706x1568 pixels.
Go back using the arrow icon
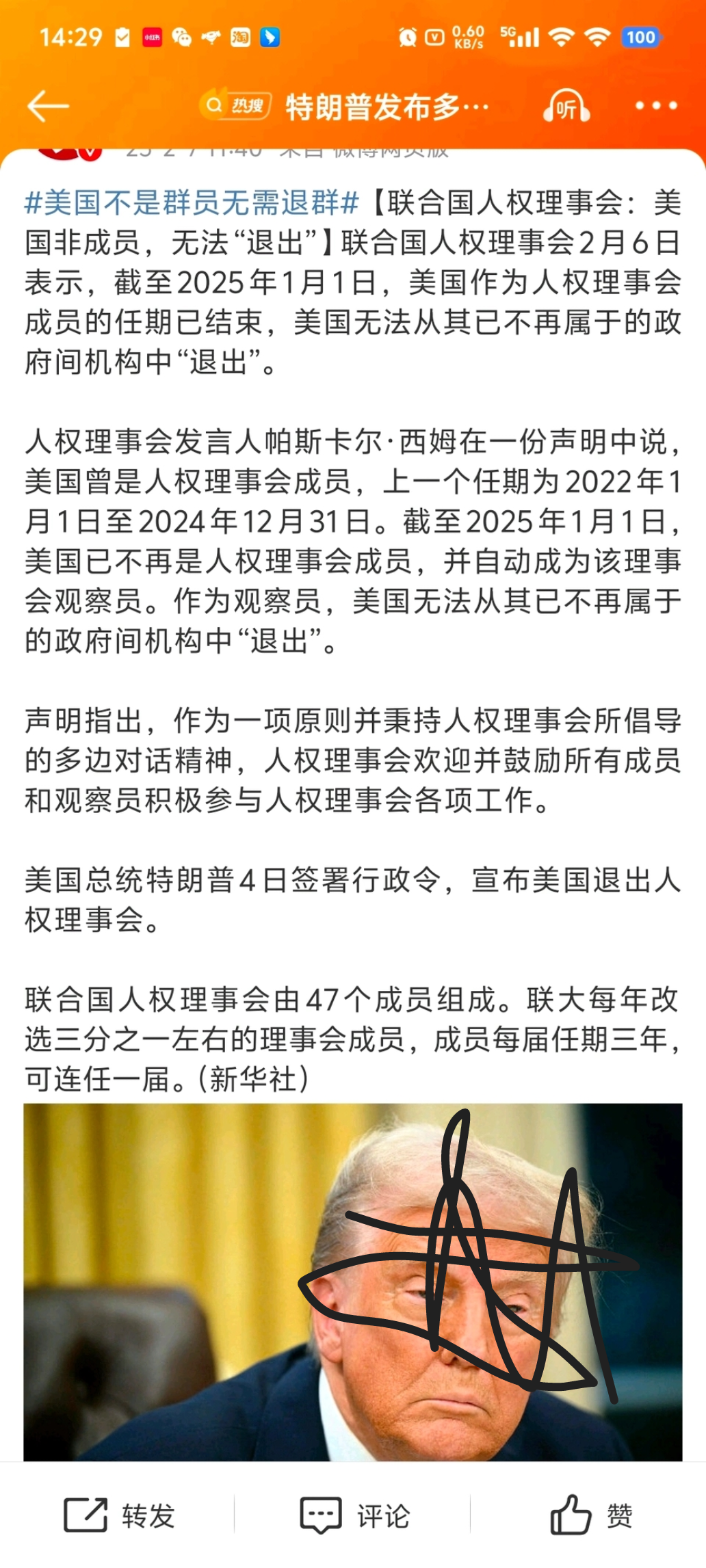pyautogui.click(x=48, y=106)
